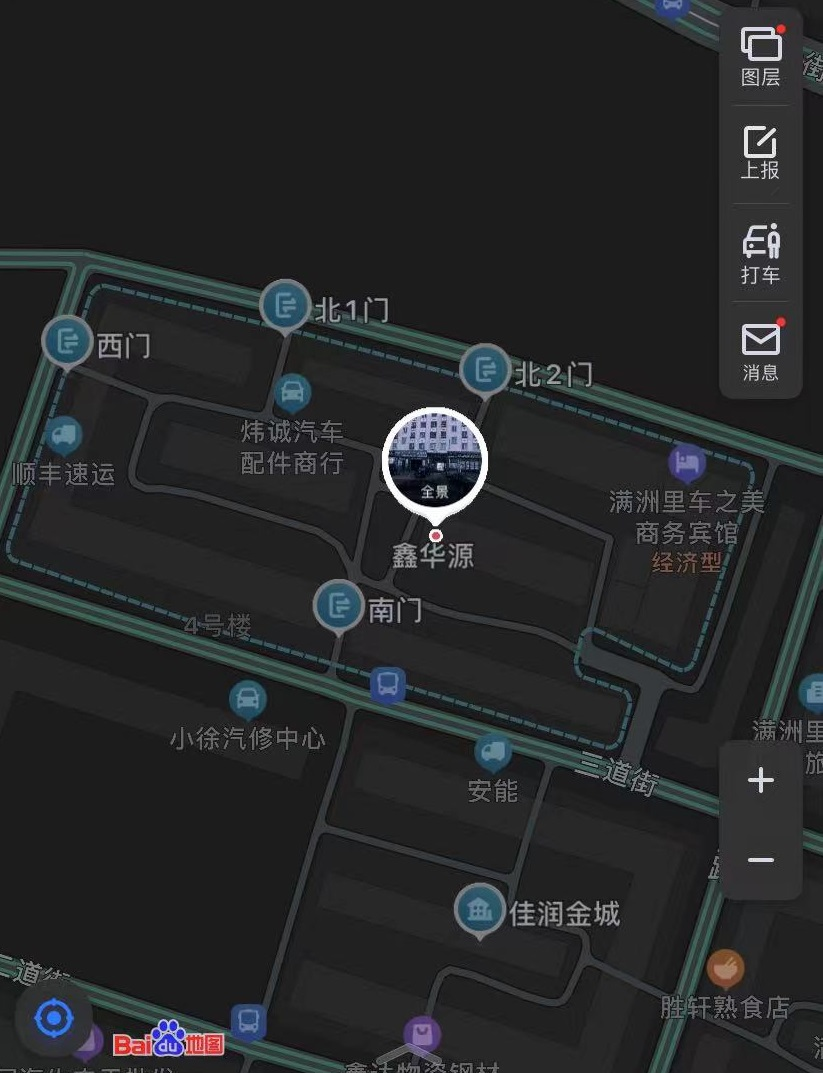Tap 上报 to report an issue

click(760, 153)
